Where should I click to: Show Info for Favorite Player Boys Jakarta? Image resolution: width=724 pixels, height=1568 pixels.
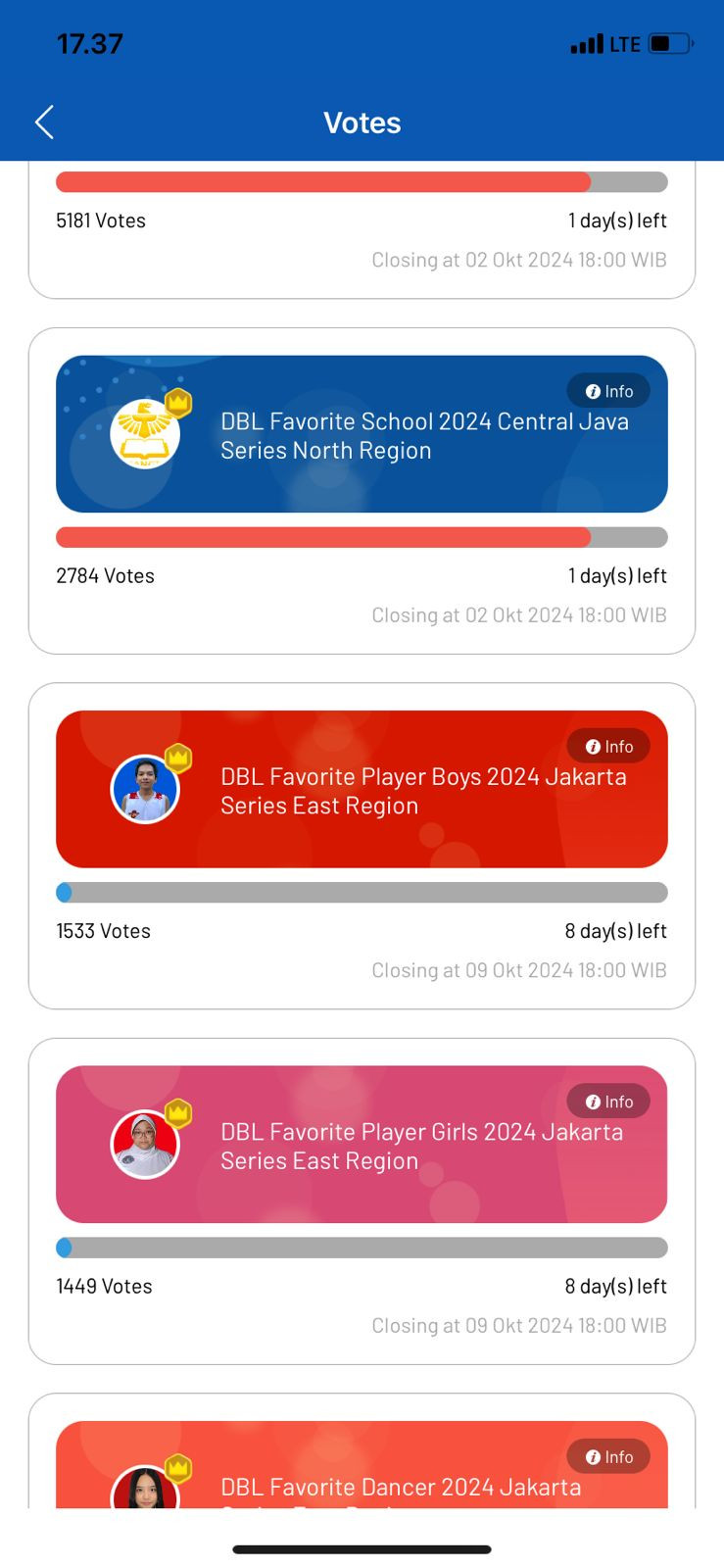click(x=608, y=747)
